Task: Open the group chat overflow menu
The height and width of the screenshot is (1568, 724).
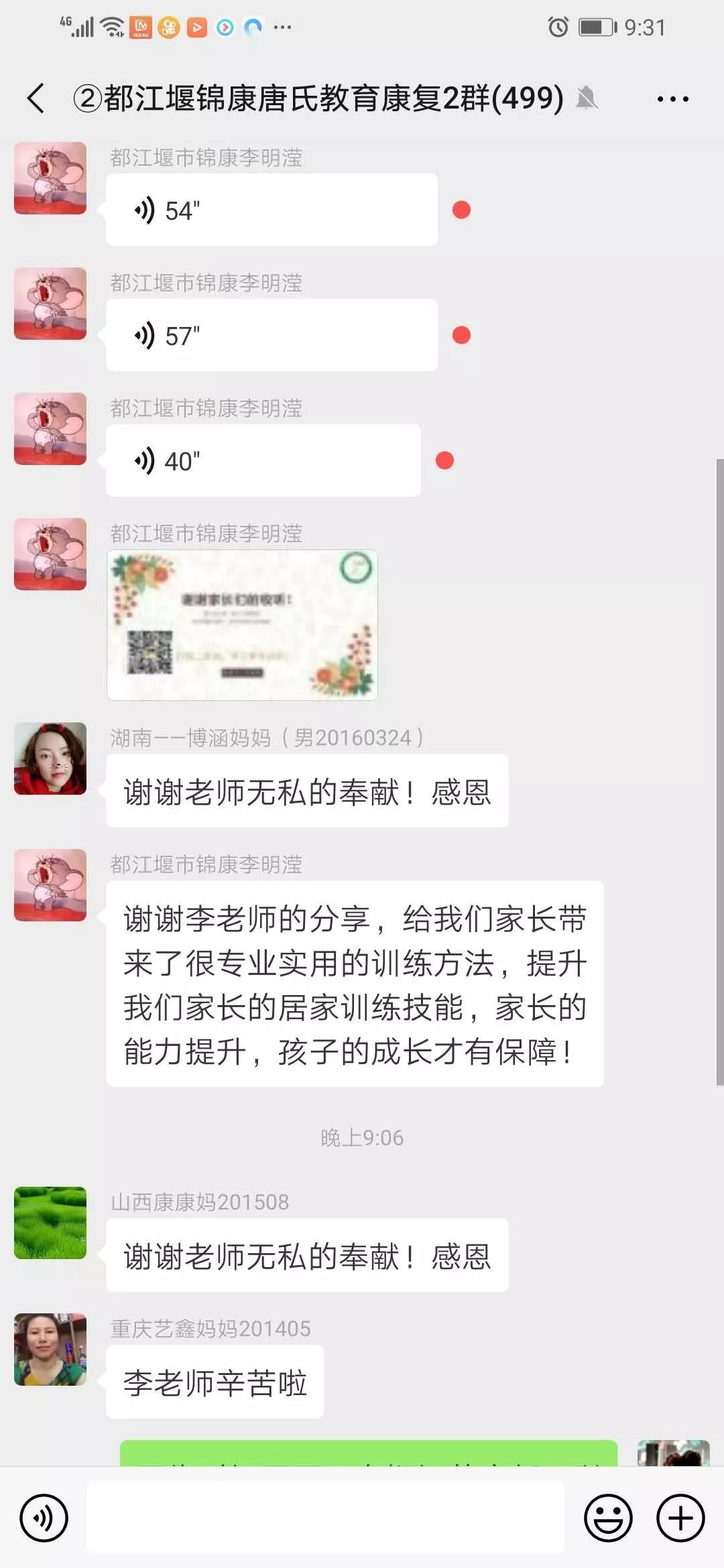Action: pyautogui.click(x=672, y=99)
